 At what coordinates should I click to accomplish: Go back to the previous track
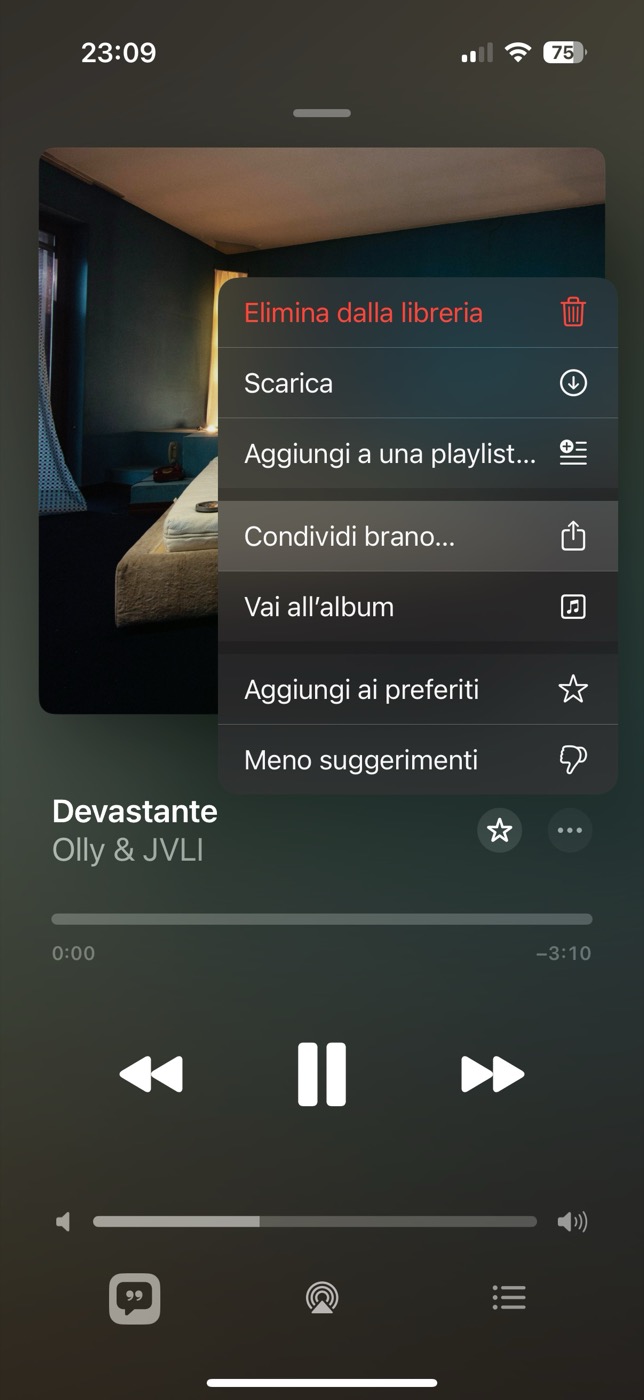151,1074
